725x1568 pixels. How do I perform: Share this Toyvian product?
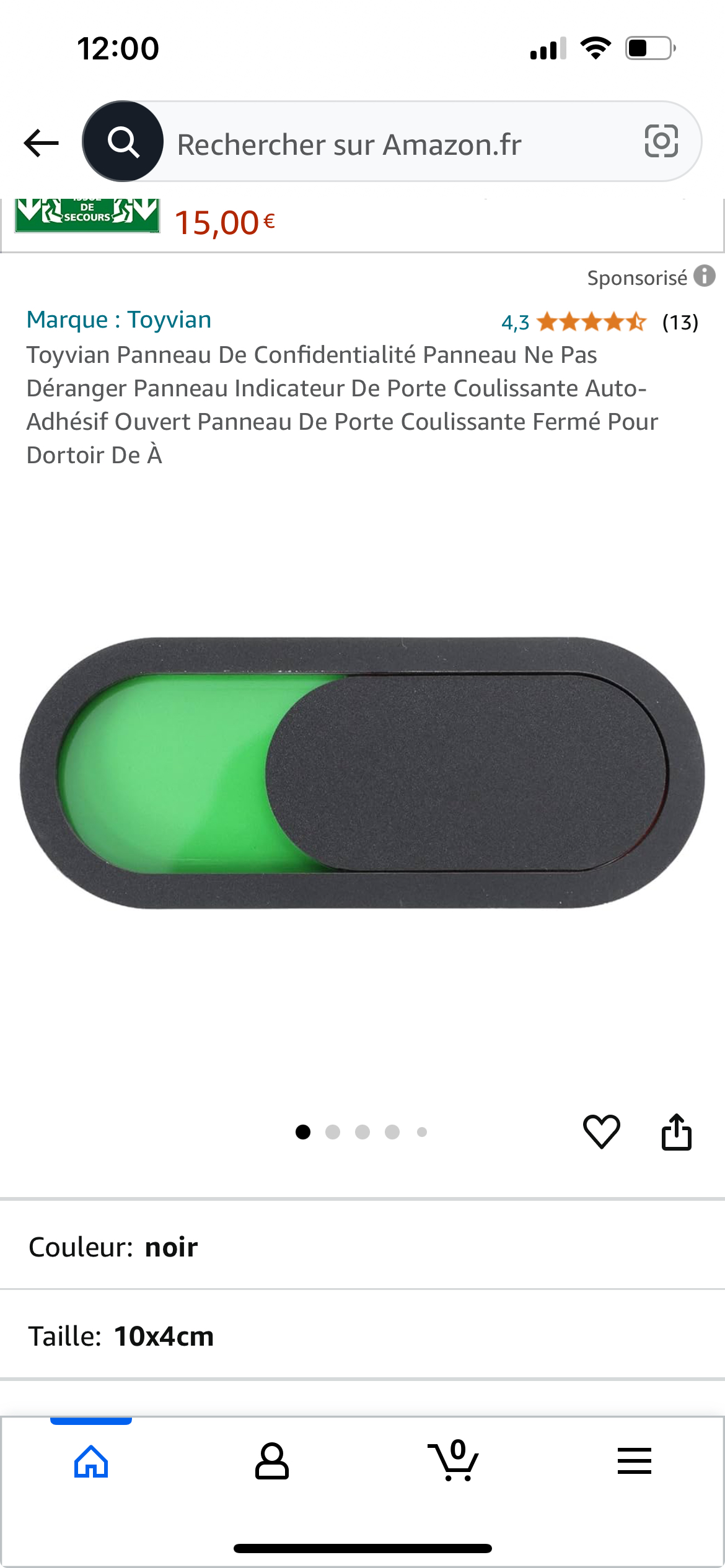[x=676, y=1132]
